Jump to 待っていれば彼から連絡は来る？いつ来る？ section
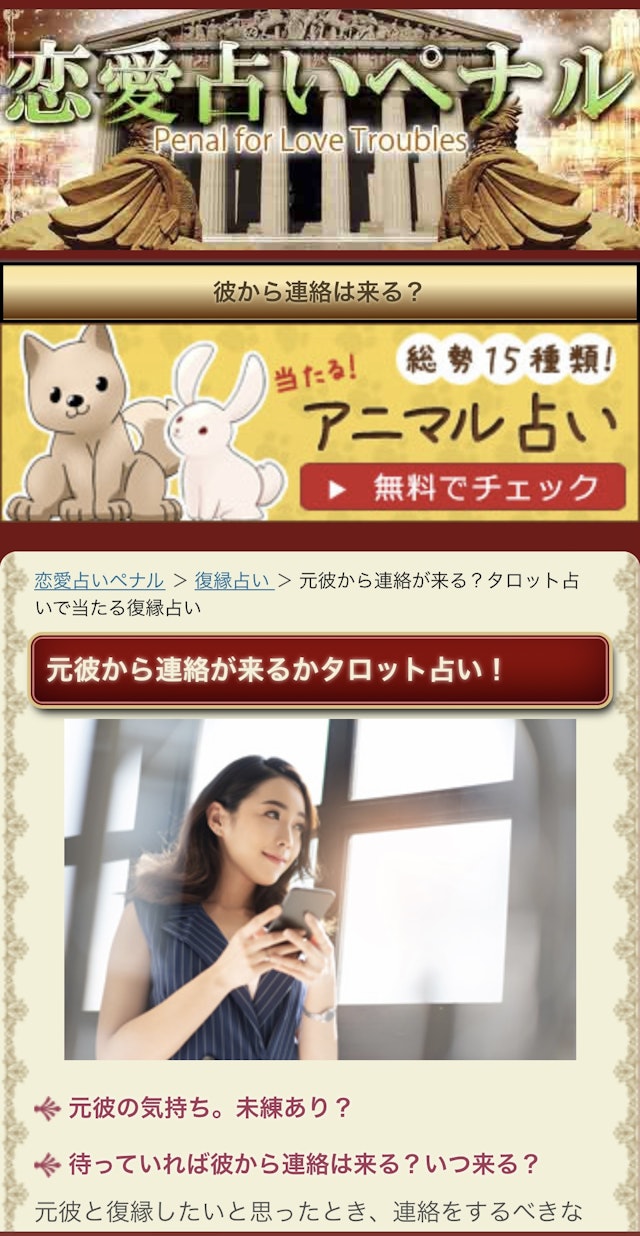 (303, 1164)
